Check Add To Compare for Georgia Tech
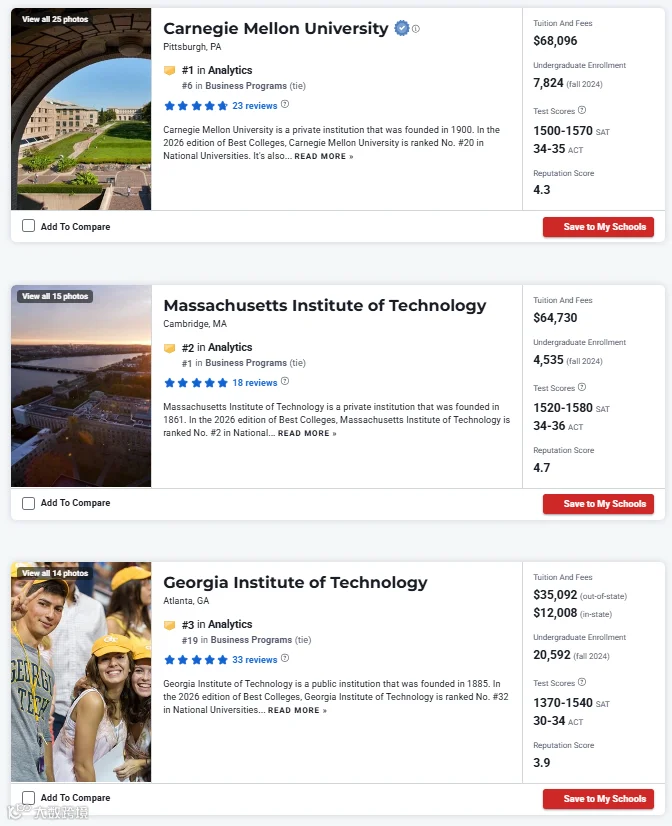Screen dimensions: 672x826 [x=28, y=798]
